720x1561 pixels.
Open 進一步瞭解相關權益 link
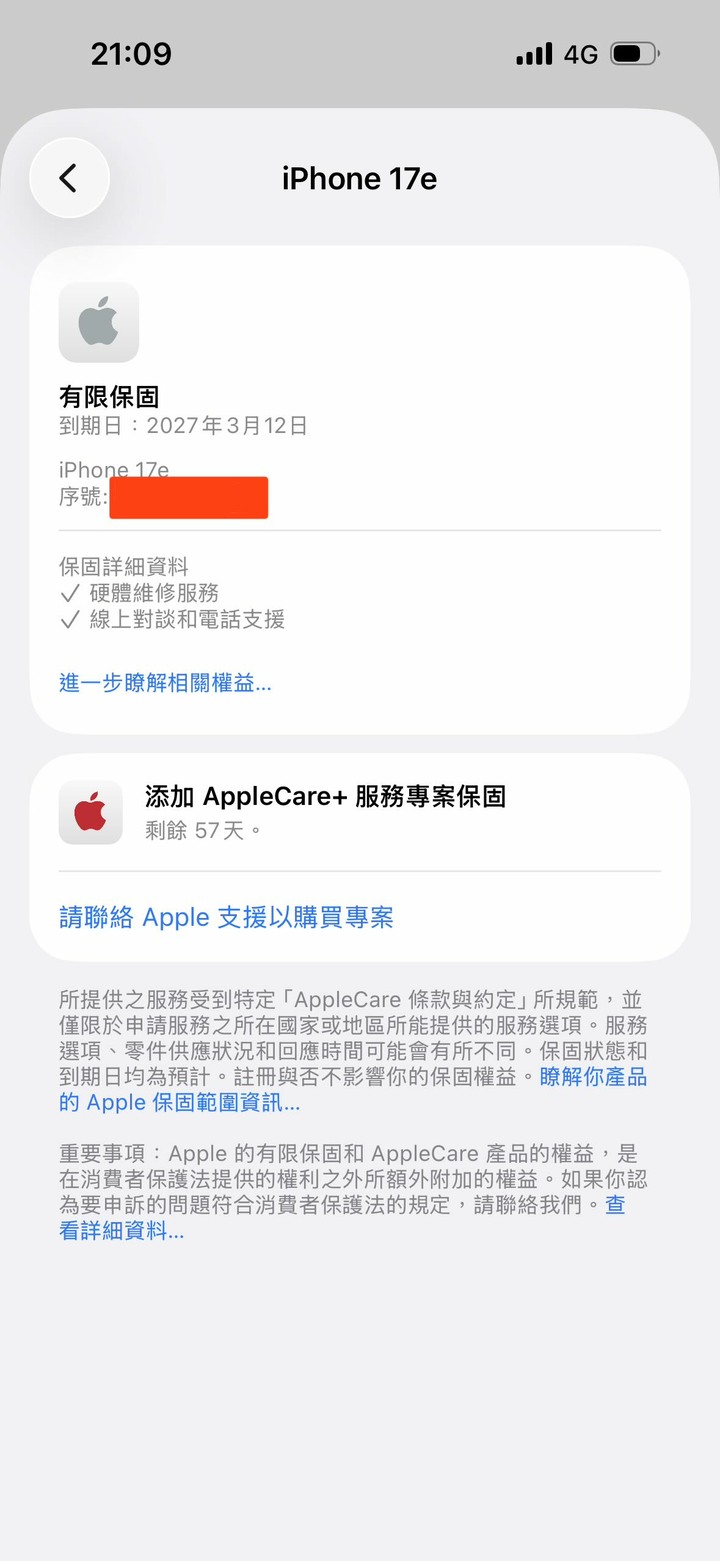point(165,683)
